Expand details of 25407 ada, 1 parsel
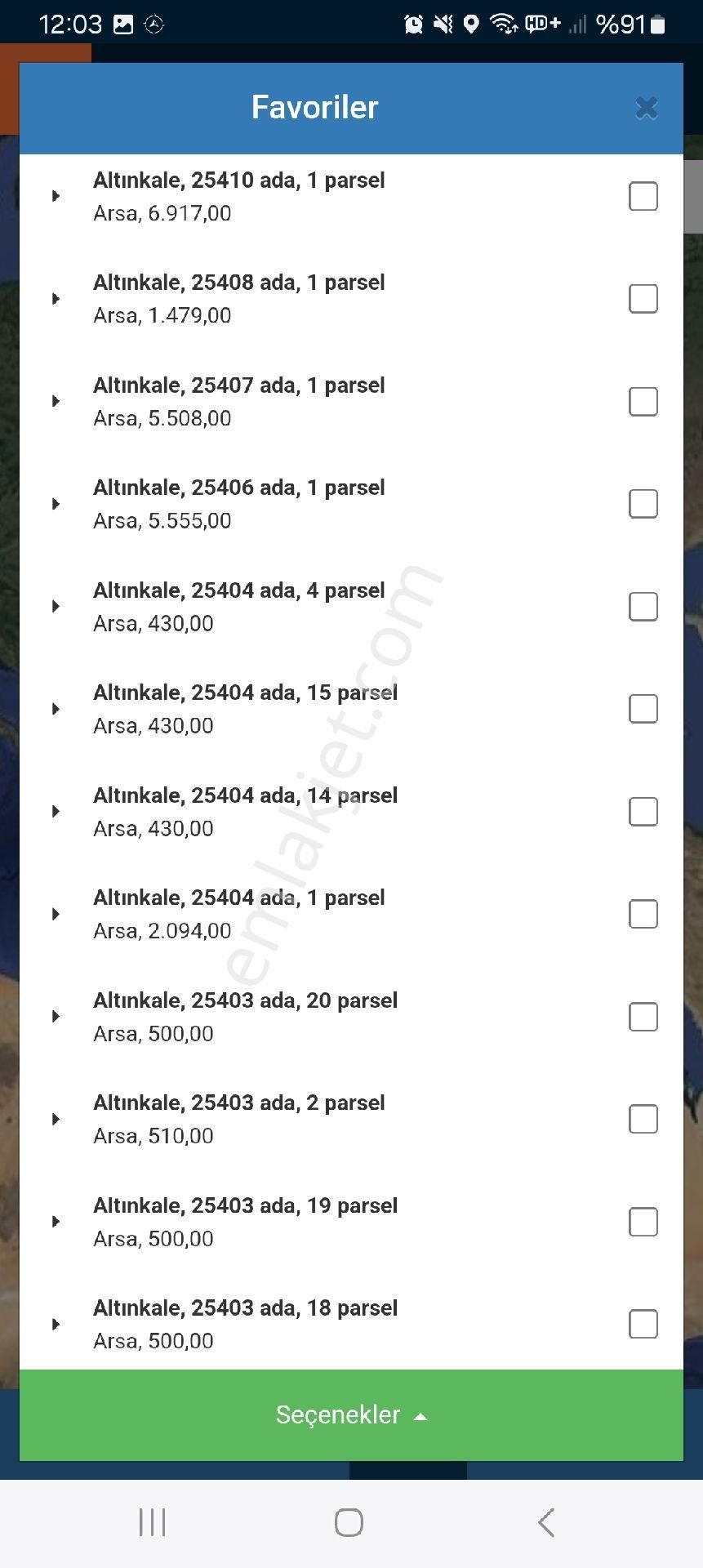This screenshot has height=1568, width=703. pos(56,401)
